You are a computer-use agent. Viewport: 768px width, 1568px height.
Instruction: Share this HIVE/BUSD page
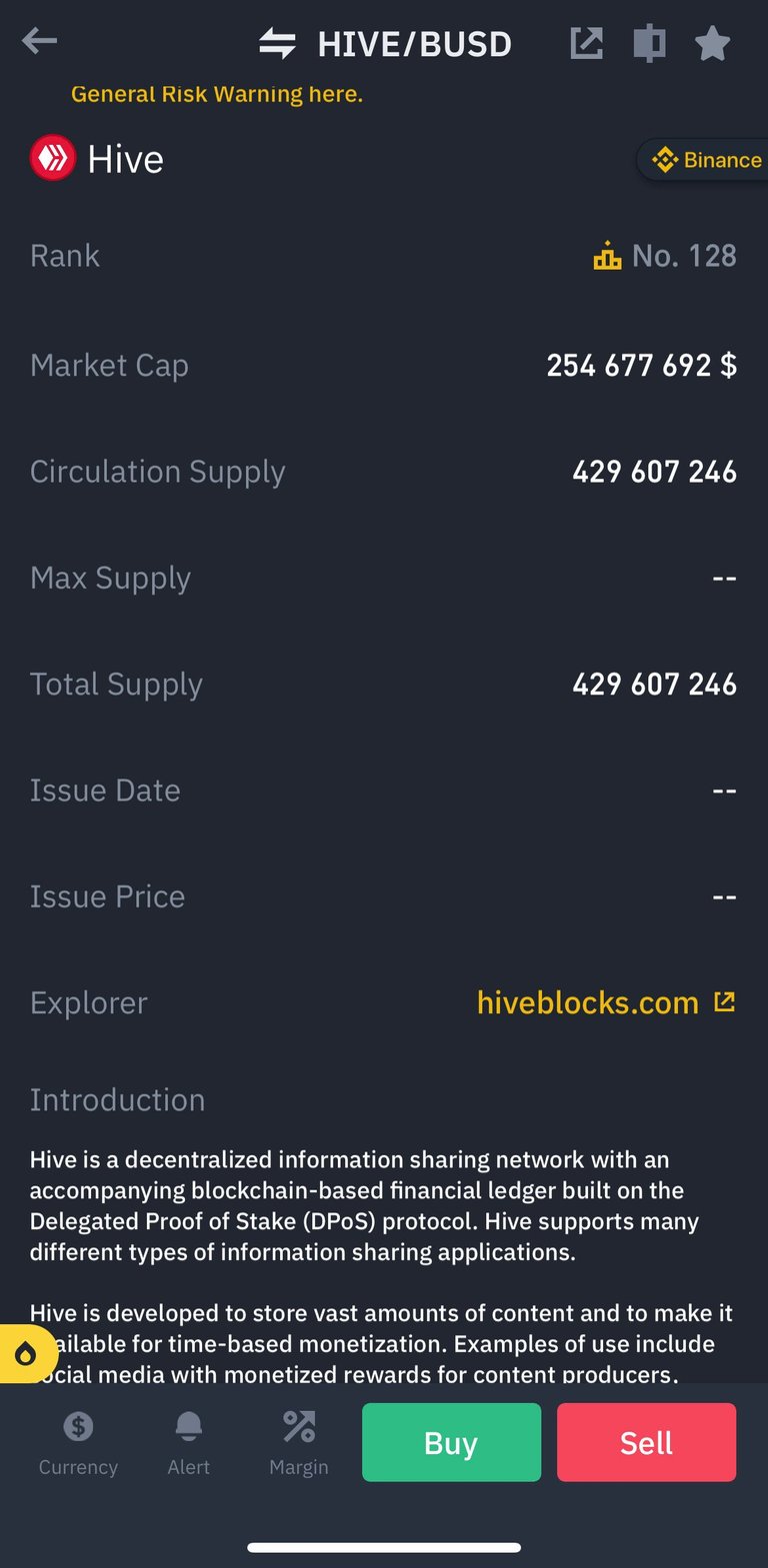click(586, 43)
